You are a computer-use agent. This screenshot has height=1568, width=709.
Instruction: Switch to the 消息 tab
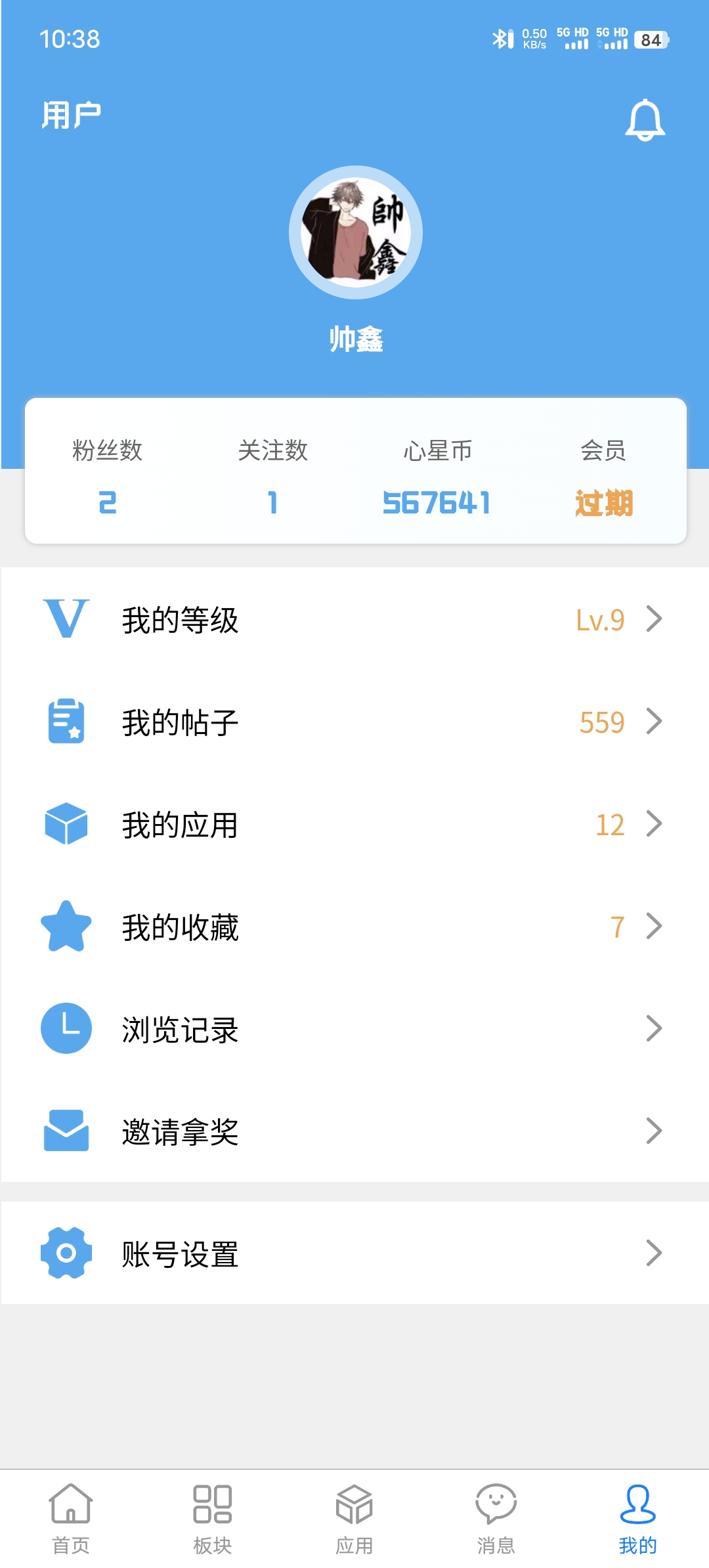(x=496, y=1518)
